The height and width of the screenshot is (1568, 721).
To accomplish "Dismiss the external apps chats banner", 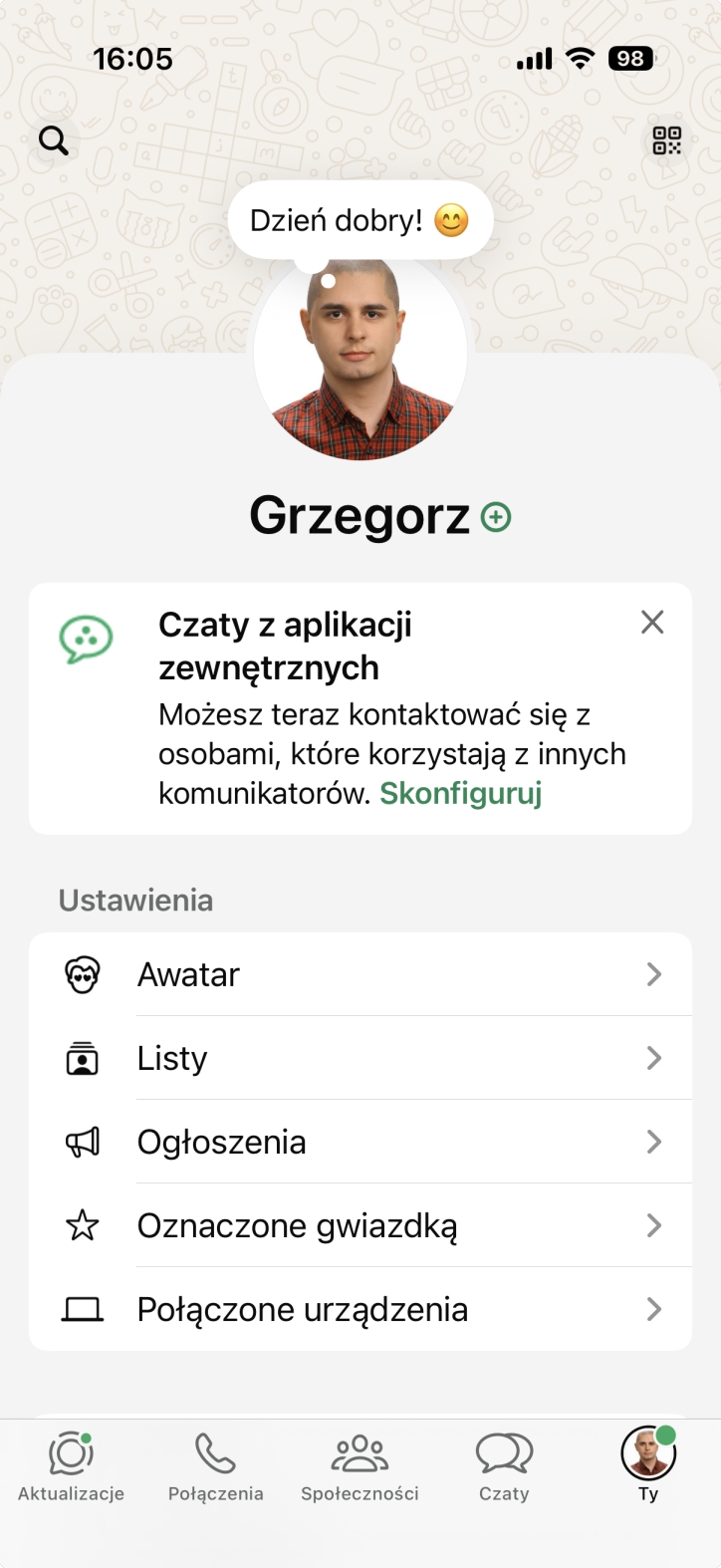I will tap(652, 623).
